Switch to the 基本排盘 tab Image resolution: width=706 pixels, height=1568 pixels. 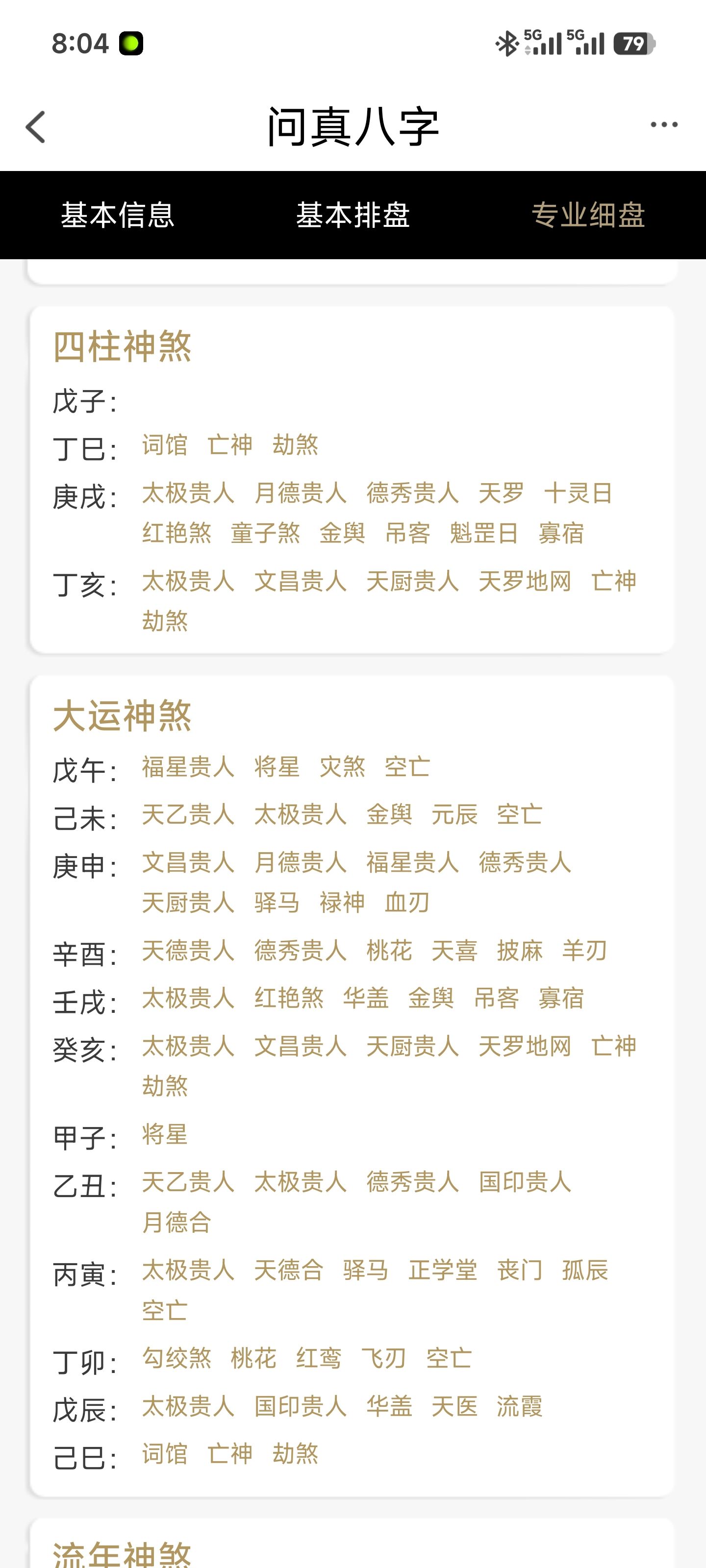[x=353, y=215]
